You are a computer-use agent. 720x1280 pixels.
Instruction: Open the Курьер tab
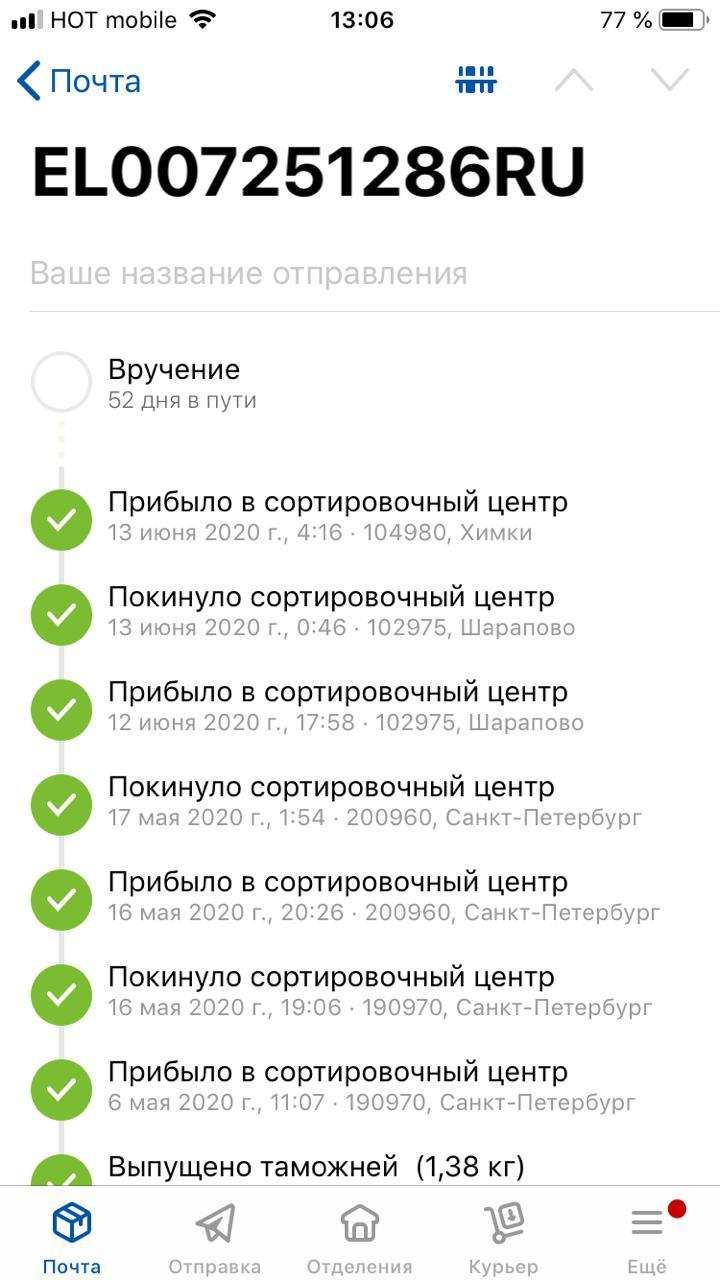(x=503, y=1236)
